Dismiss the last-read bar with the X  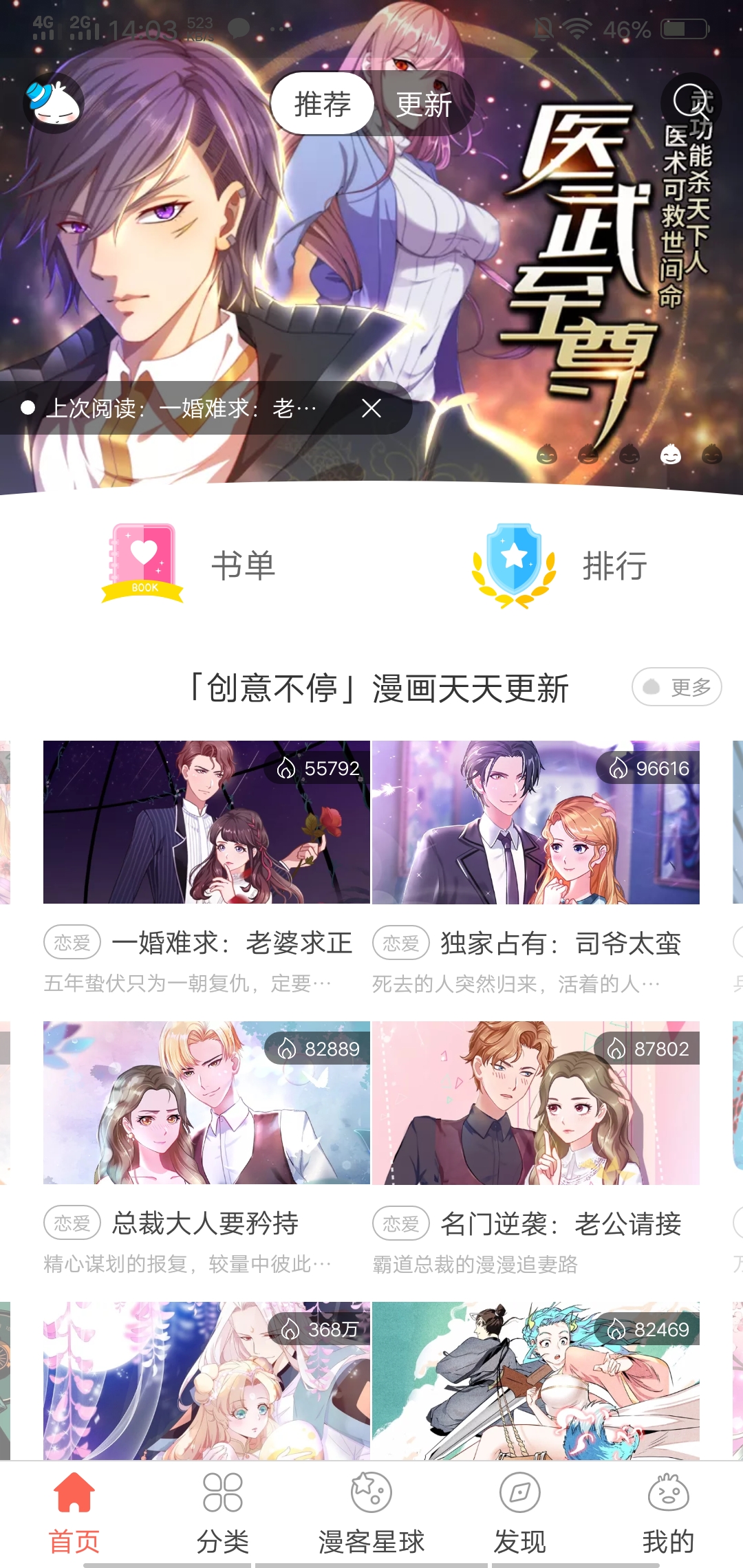click(371, 409)
